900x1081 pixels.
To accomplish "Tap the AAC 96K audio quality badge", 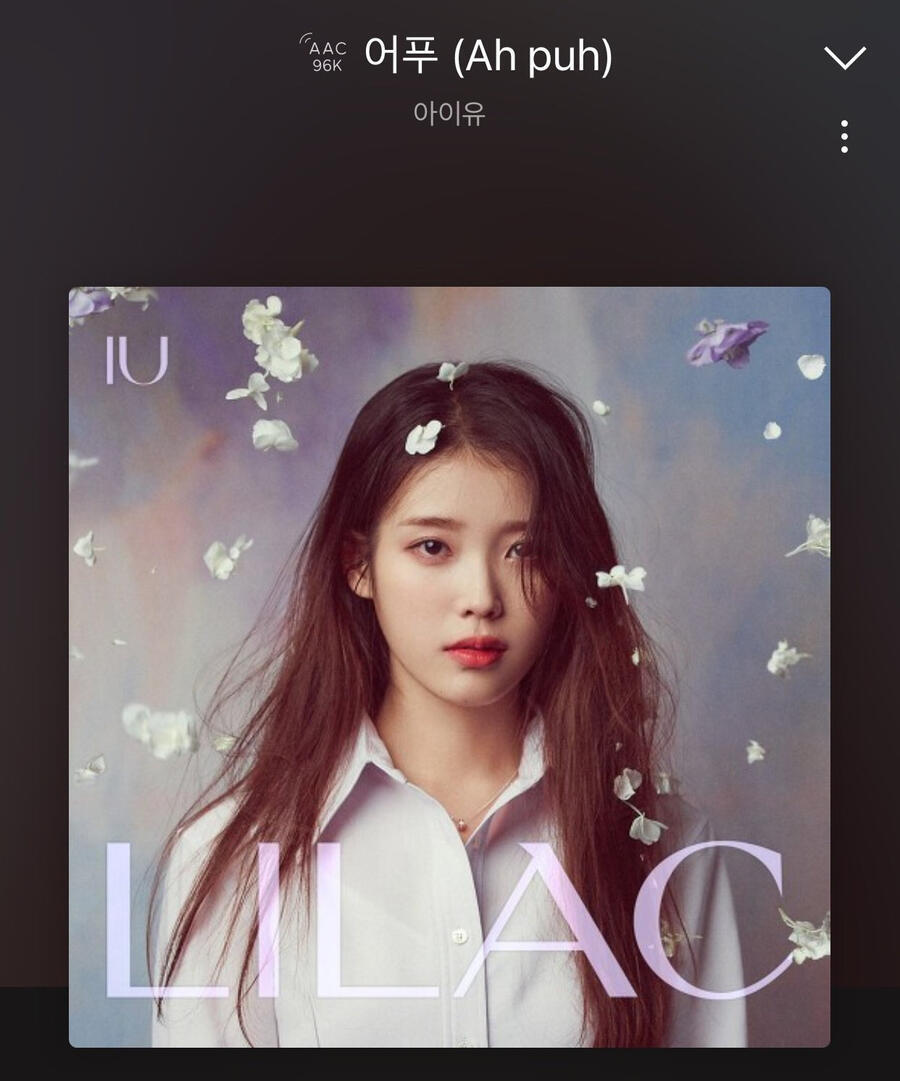I will point(326,56).
